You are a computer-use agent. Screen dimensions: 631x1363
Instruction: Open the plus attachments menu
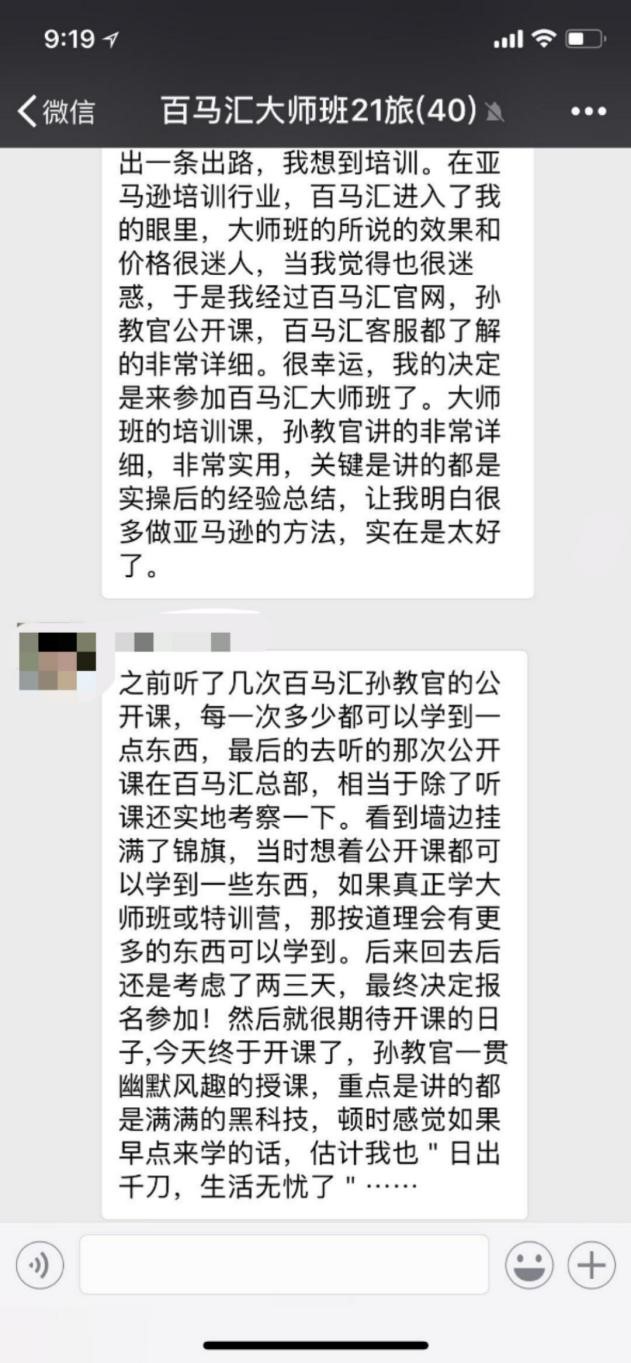pos(591,1265)
